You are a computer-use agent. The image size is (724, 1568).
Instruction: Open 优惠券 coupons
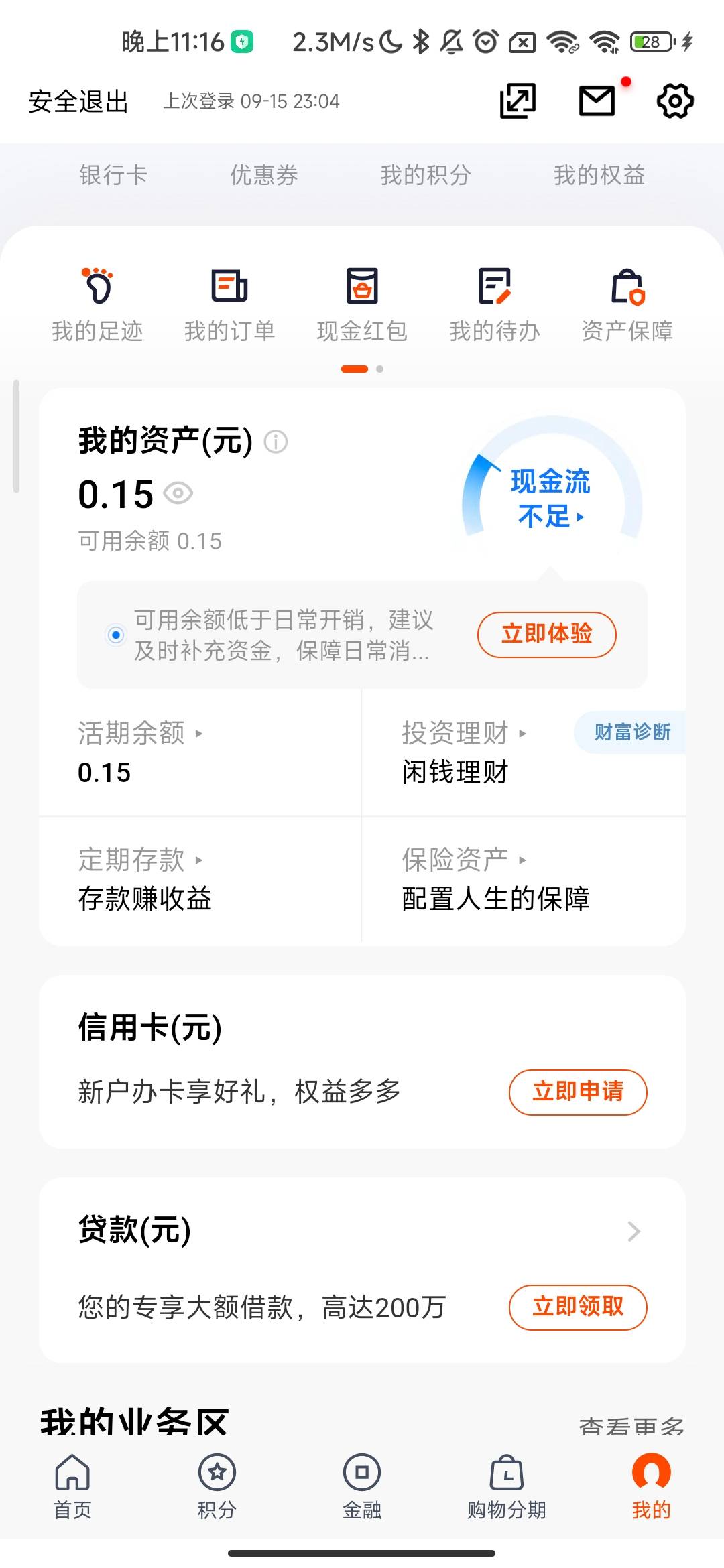[264, 175]
